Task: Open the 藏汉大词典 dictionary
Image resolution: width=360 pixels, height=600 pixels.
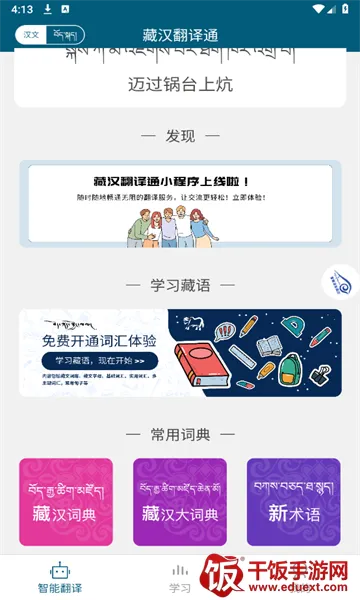Action: coord(180,502)
